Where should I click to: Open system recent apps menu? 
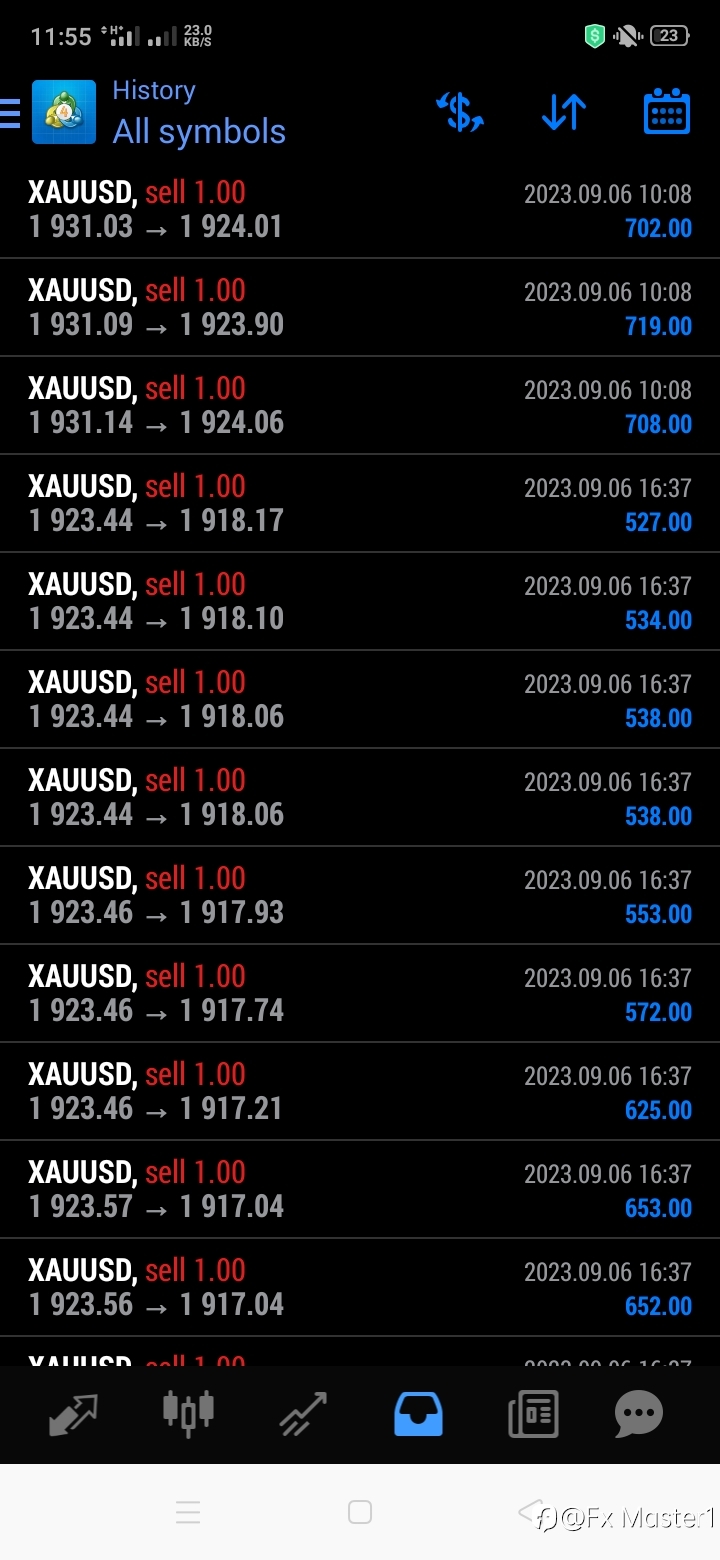coord(188,1512)
